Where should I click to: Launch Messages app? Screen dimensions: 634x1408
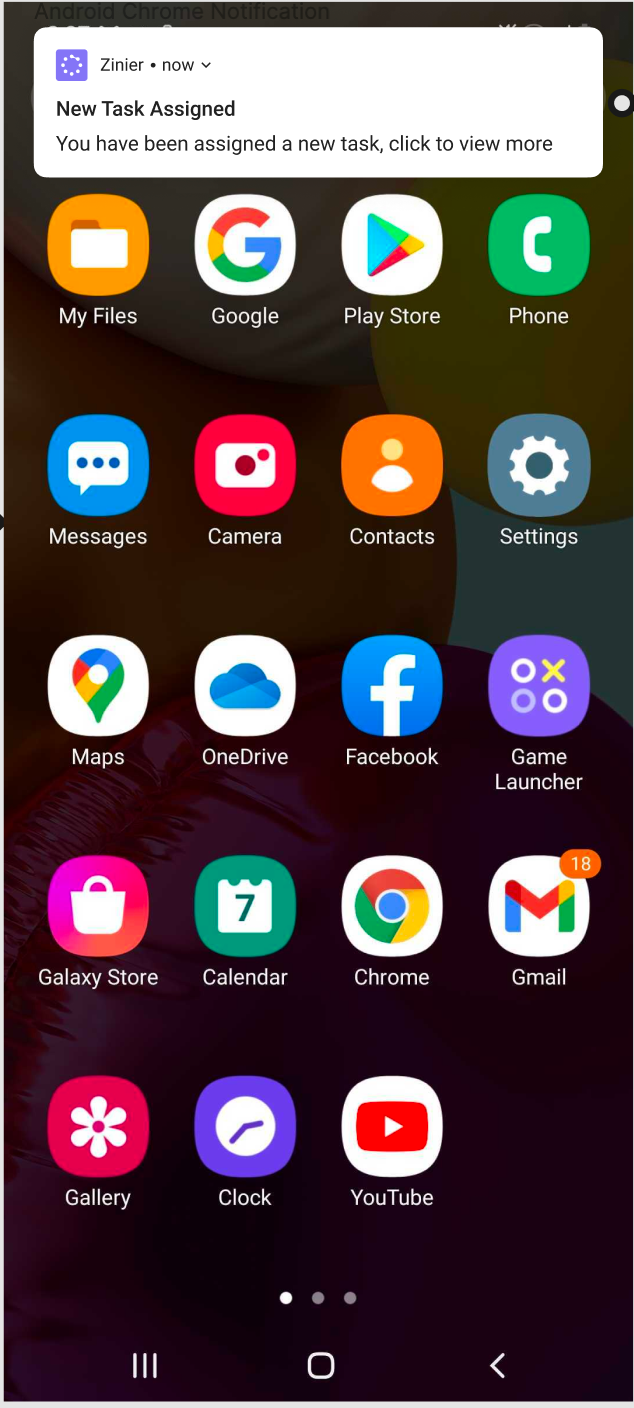[x=98, y=466]
